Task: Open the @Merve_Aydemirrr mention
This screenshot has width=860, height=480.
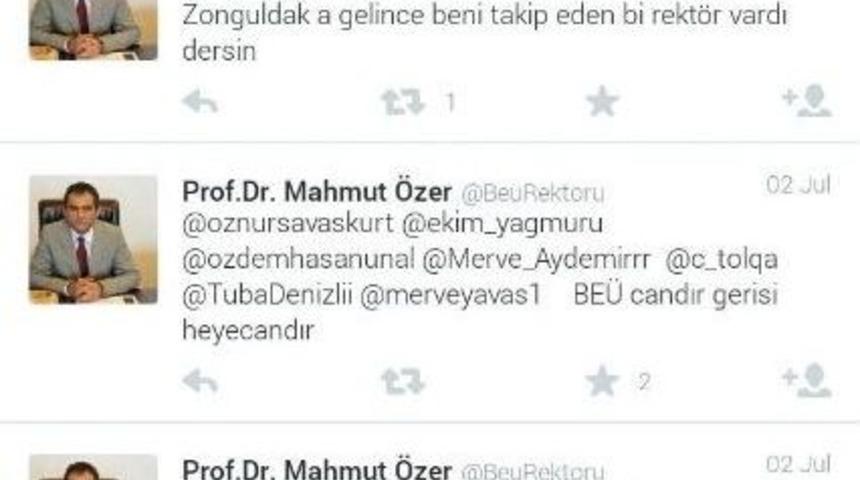Action: pos(537,260)
